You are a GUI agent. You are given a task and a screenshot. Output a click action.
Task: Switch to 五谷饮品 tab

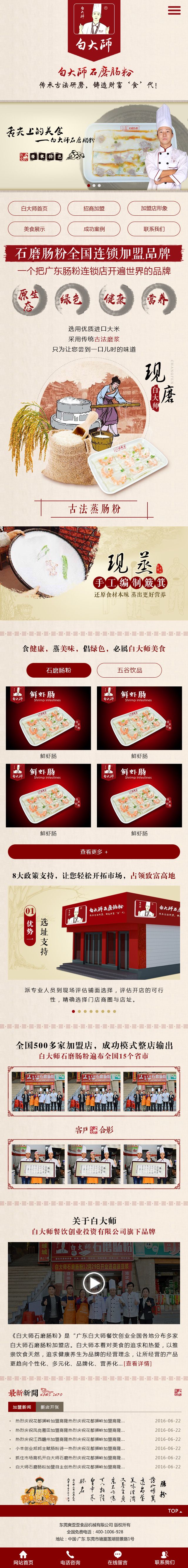coord(130,670)
